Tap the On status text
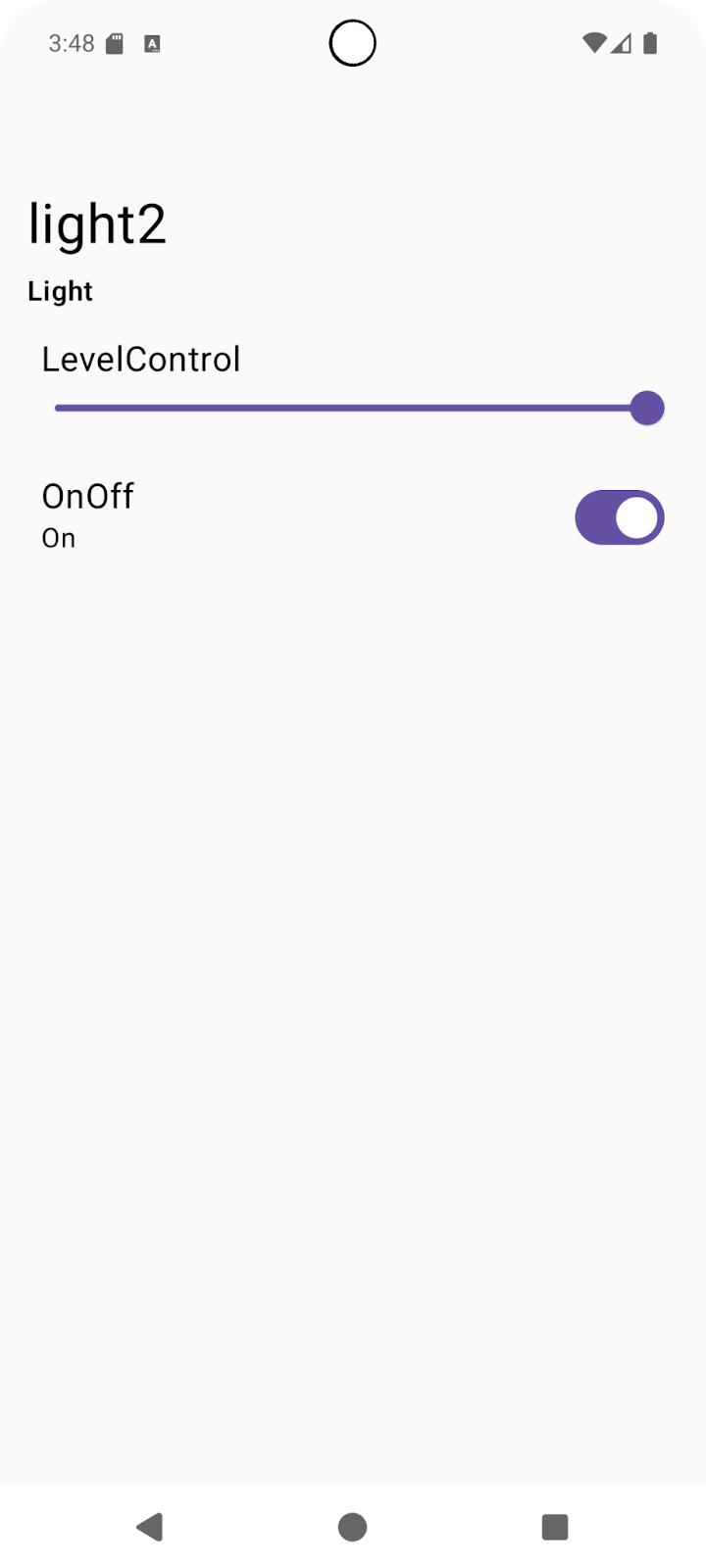Screen dimensions: 706x1568 (57, 537)
